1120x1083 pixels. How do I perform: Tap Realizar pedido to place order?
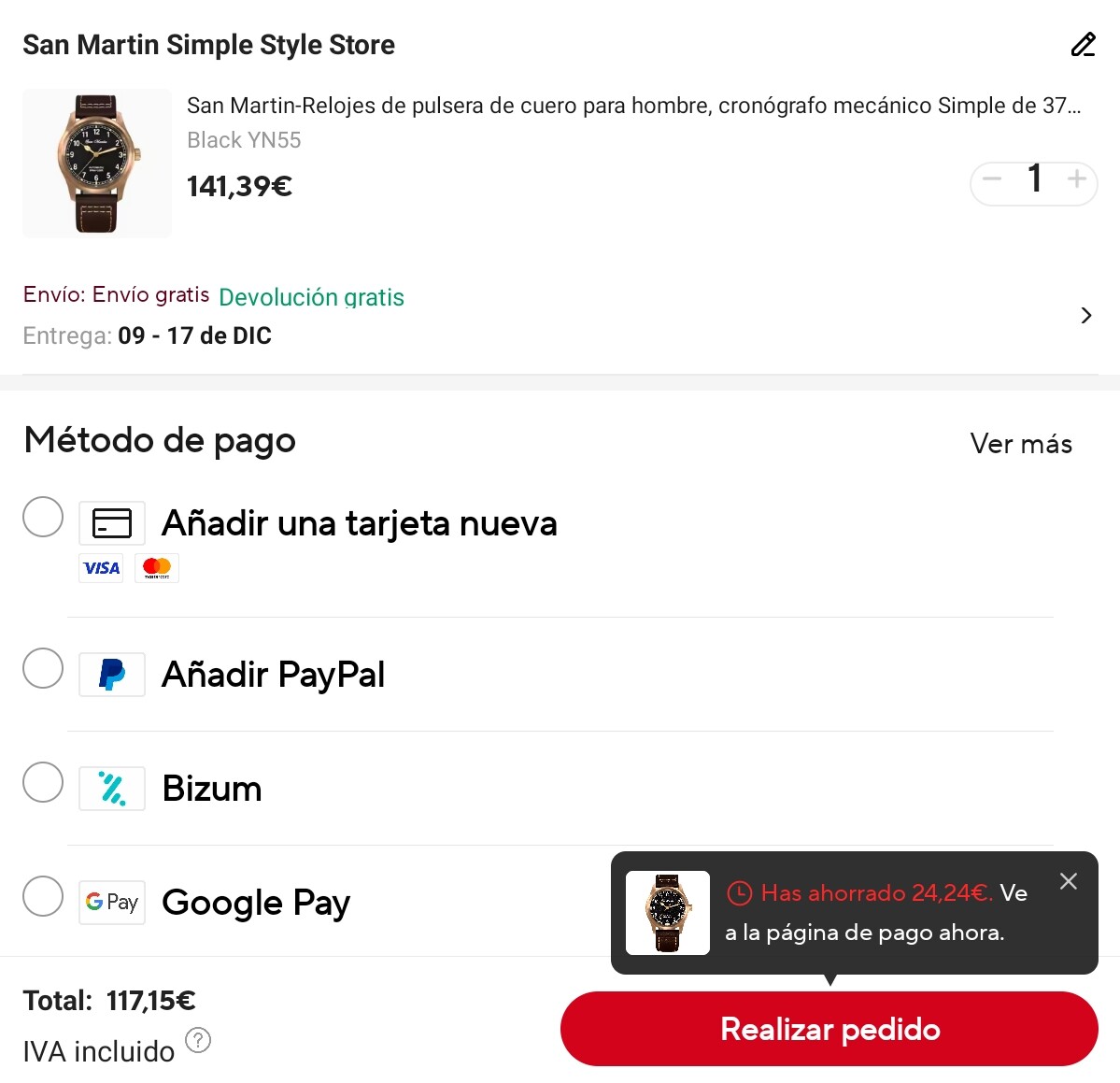point(829,1029)
